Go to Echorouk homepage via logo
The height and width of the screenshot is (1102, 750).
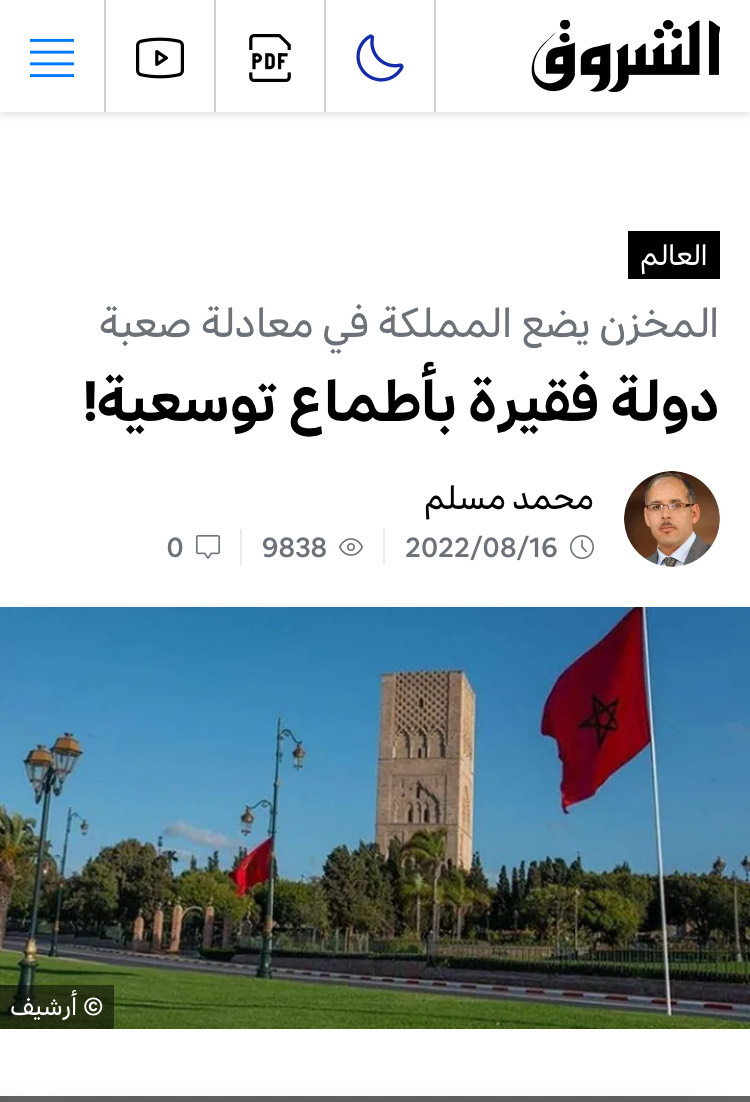[625, 55]
